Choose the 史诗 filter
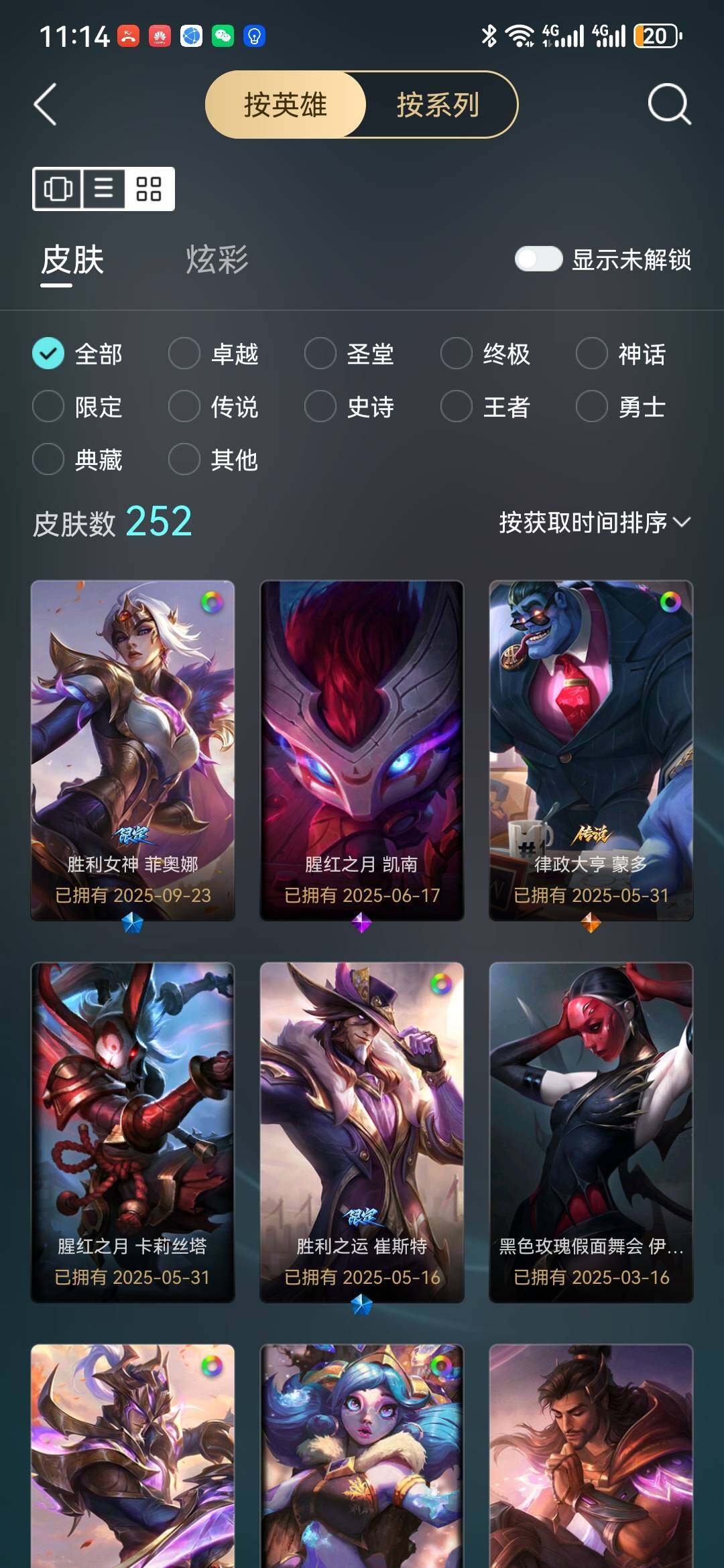 click(349, 407)
